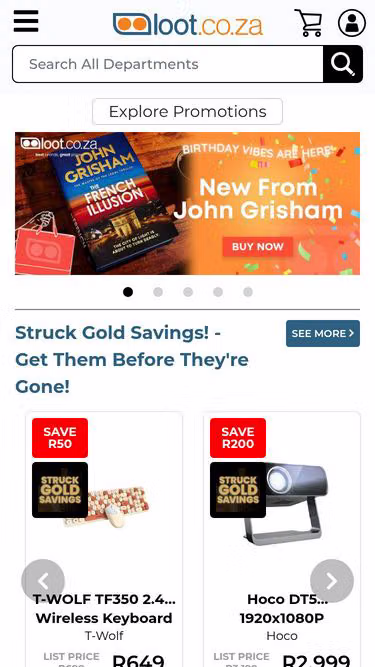Show previous products with the left arrow
This screenshot has width=375, height=667.
pyautogui.click(x=43, y=581)
